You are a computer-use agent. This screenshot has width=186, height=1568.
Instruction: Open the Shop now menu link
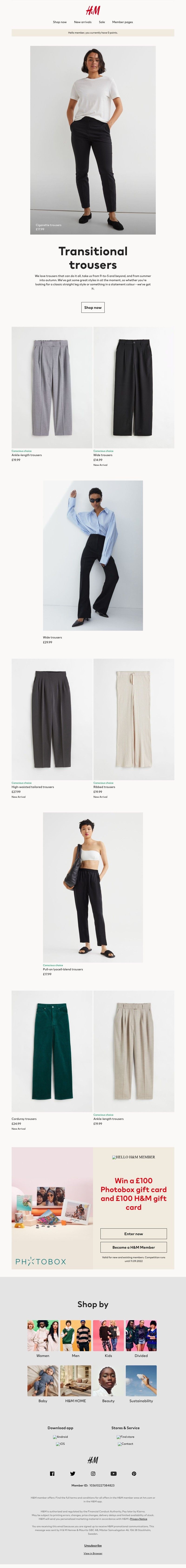60,22
